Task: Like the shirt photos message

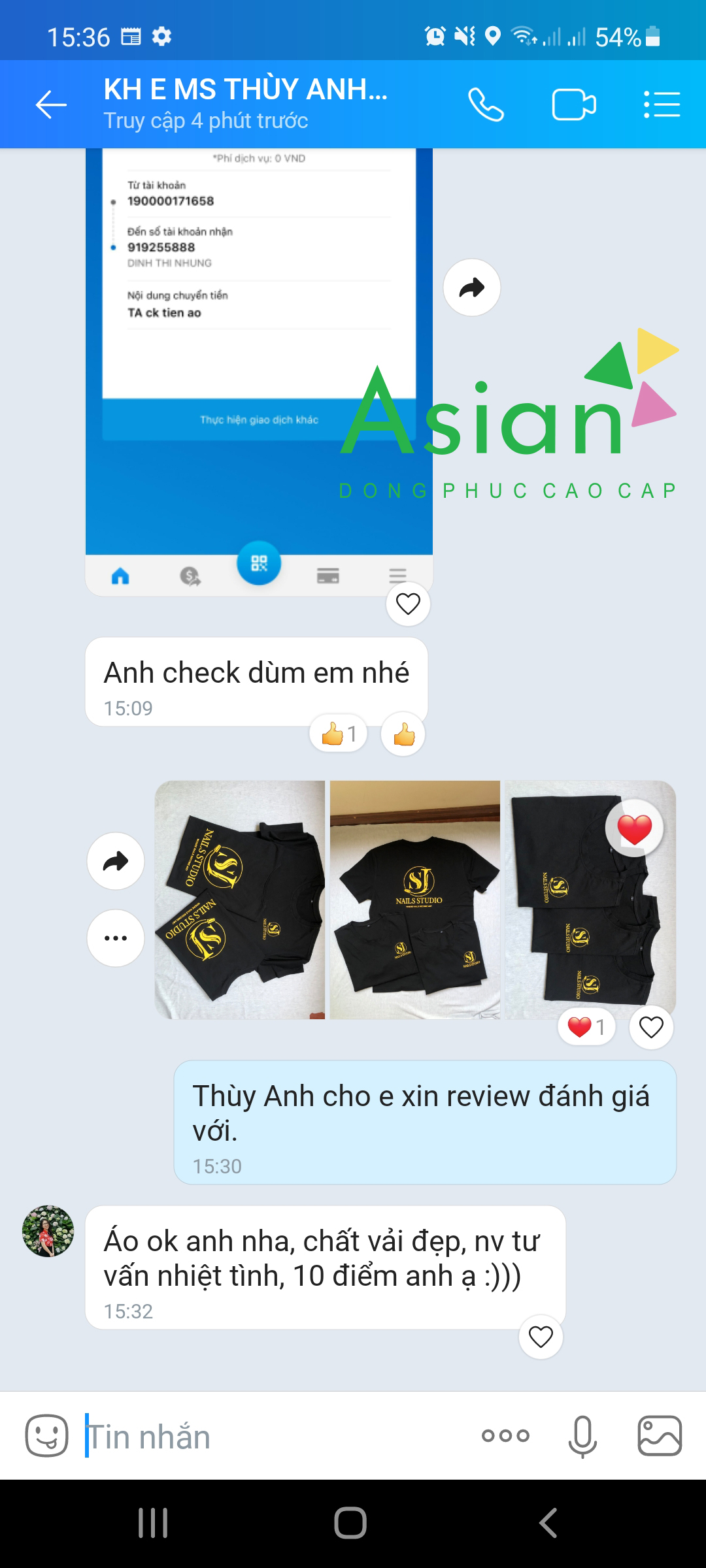Action: tap(651, 1027)
